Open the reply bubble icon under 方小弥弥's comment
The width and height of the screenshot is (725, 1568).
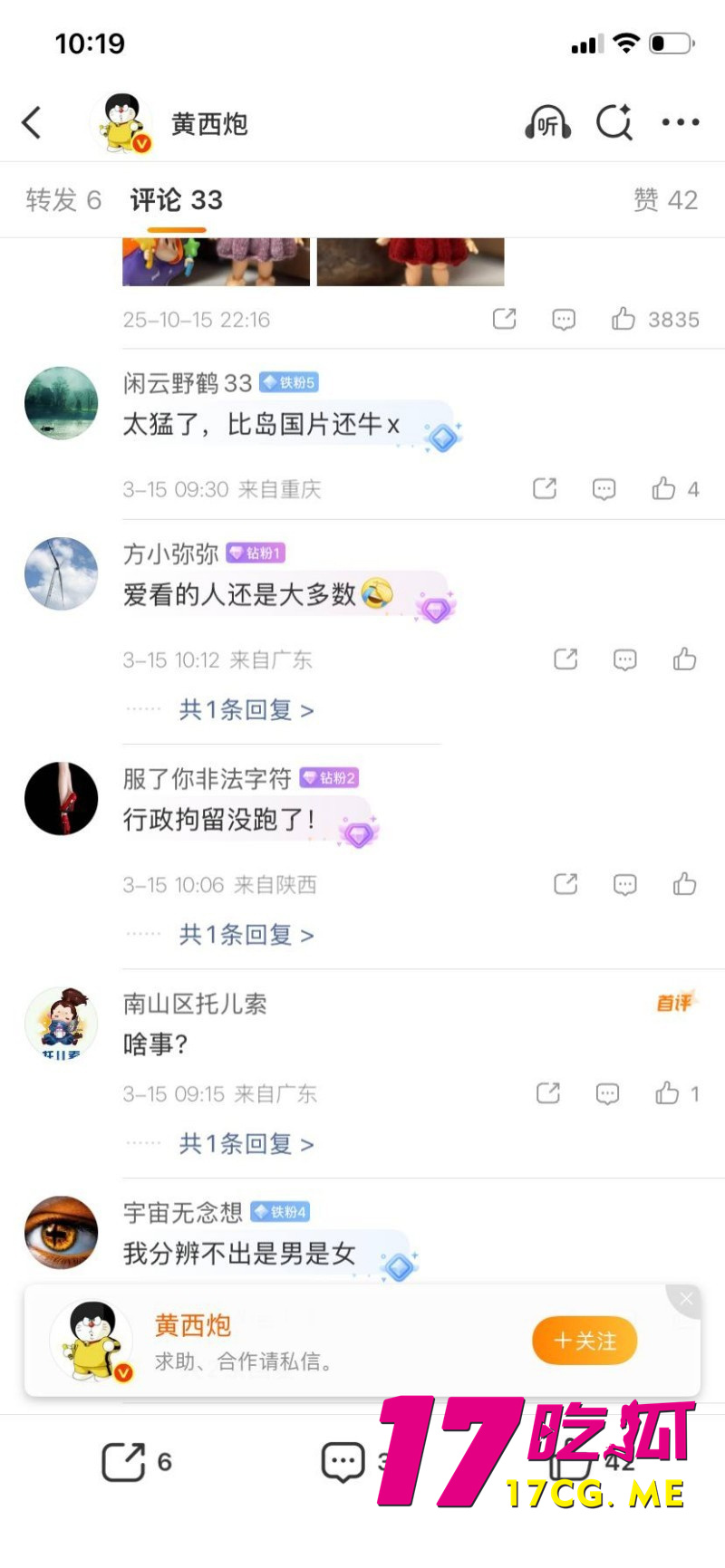pos(624,659)
